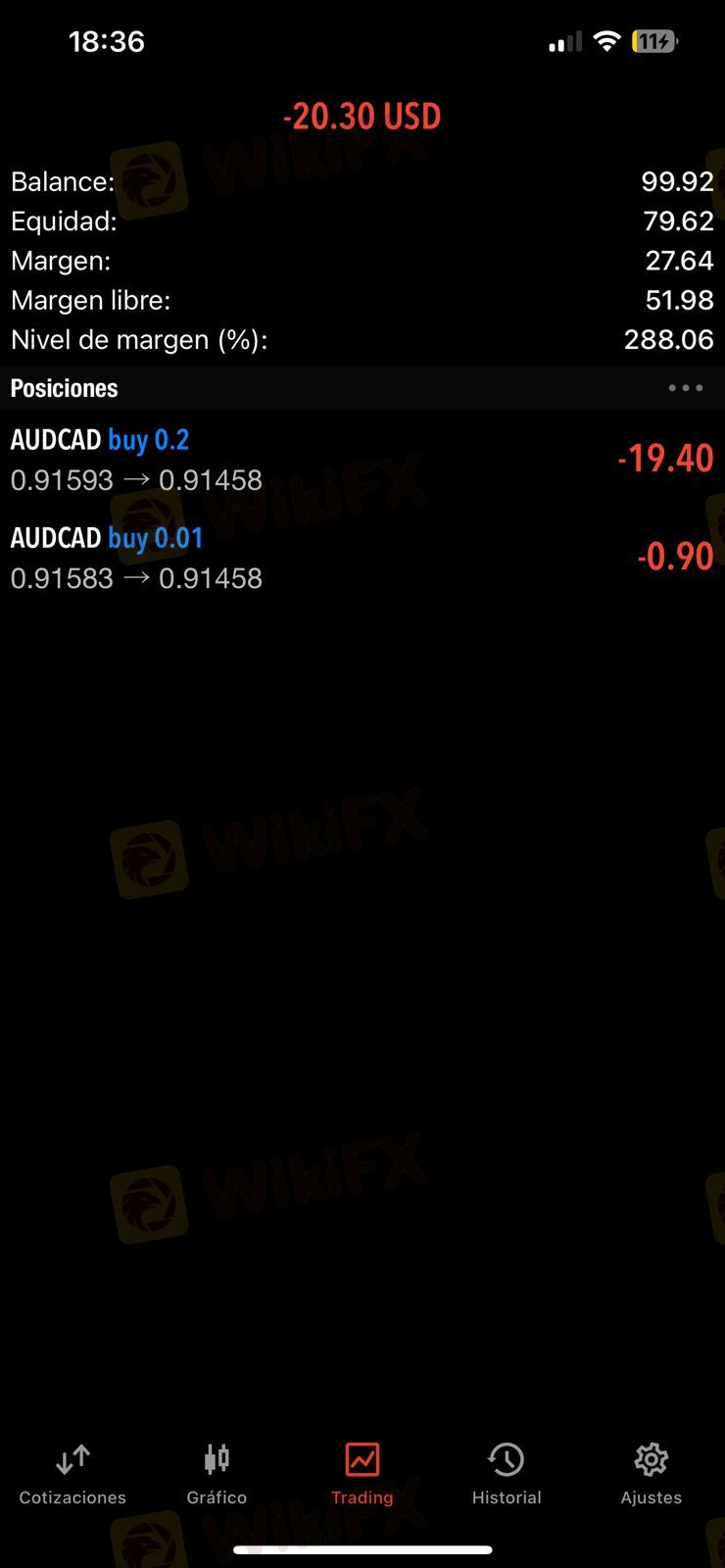Open the AUDCAD buy 0.2 position
725x1568 pixels.
(362, 459)
